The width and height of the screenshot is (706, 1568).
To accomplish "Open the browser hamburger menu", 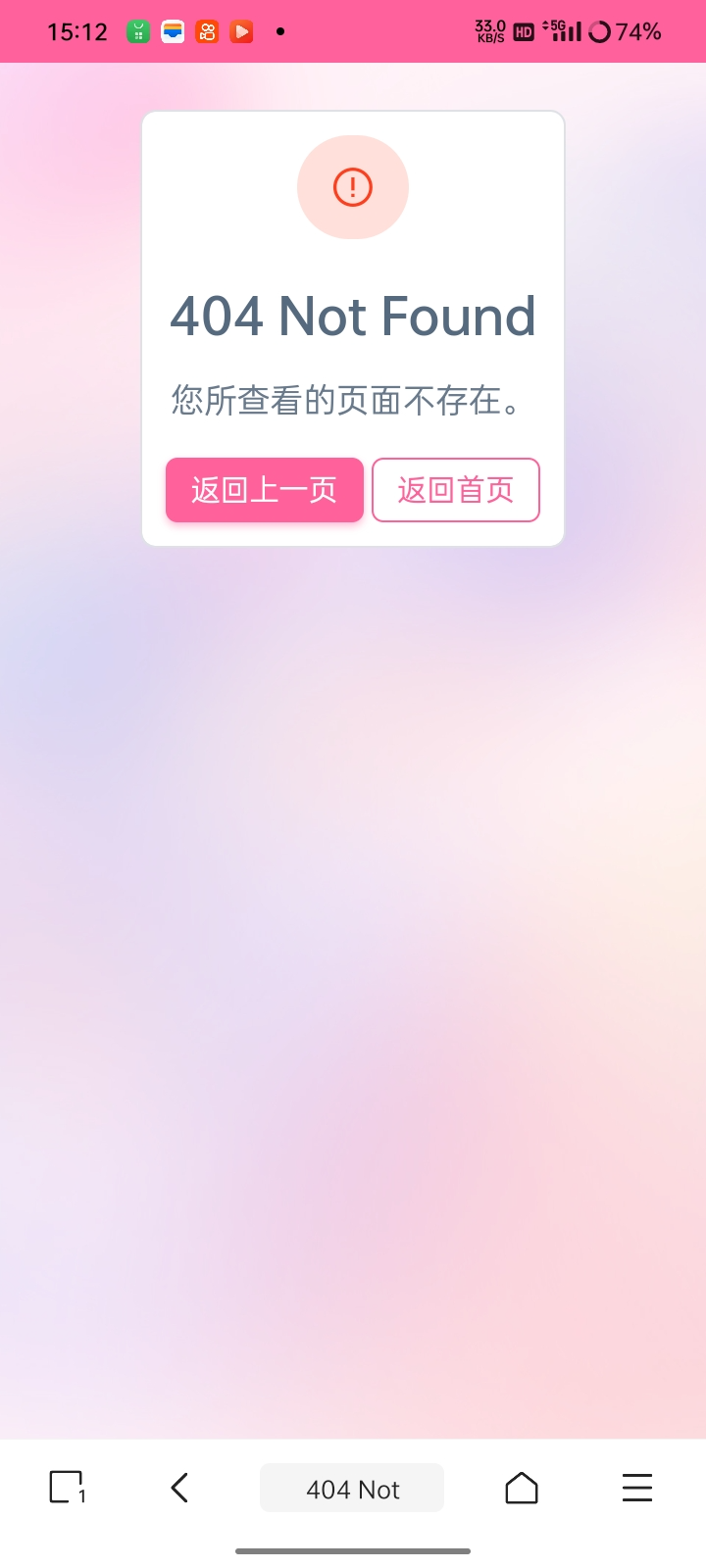I will (x=637, y=1488).
